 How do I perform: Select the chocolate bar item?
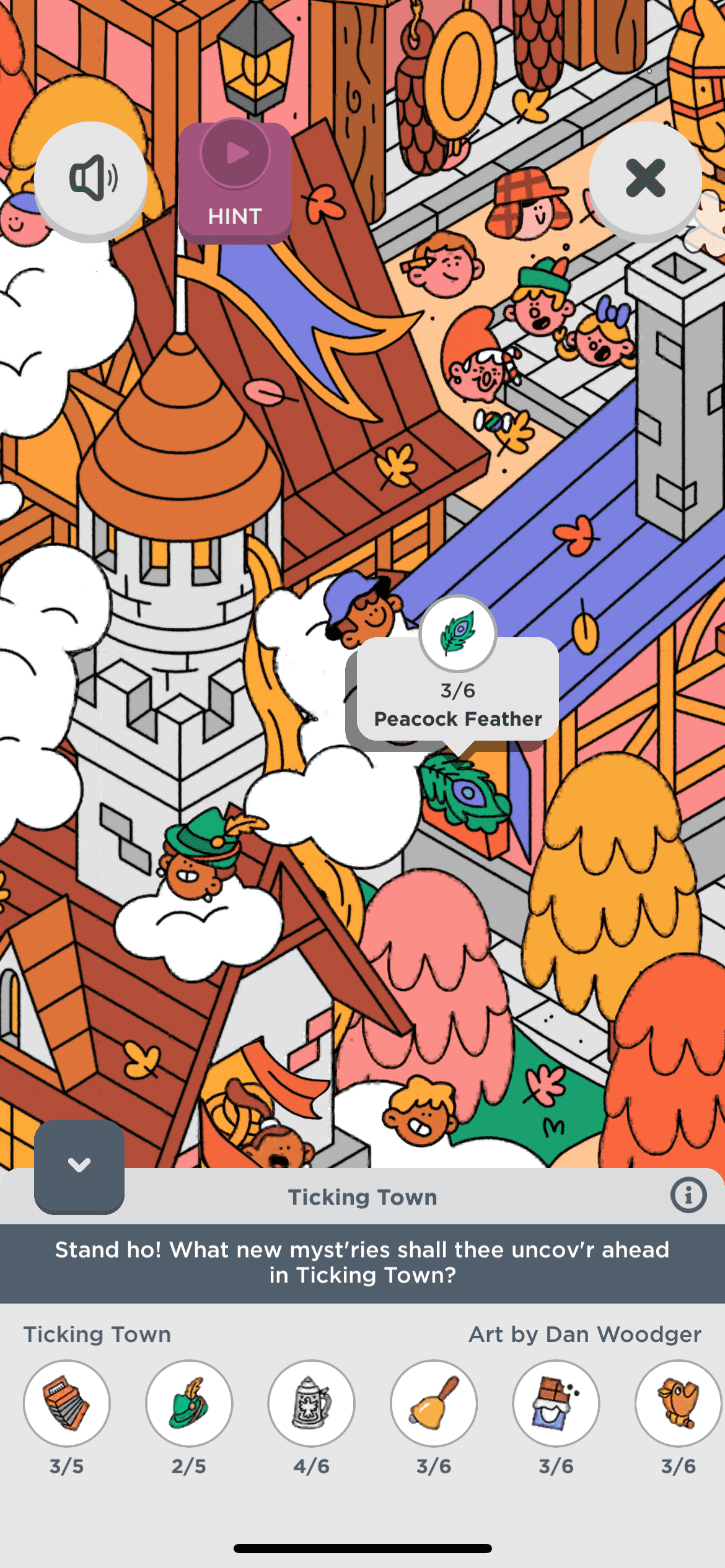coord(556,1403)
